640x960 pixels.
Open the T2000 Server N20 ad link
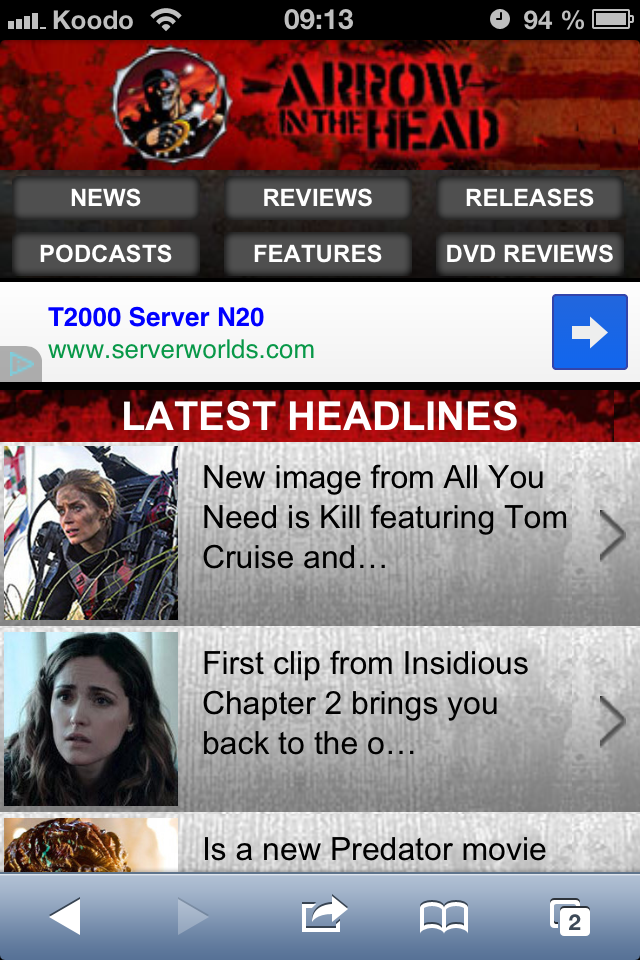pos(156,318)
